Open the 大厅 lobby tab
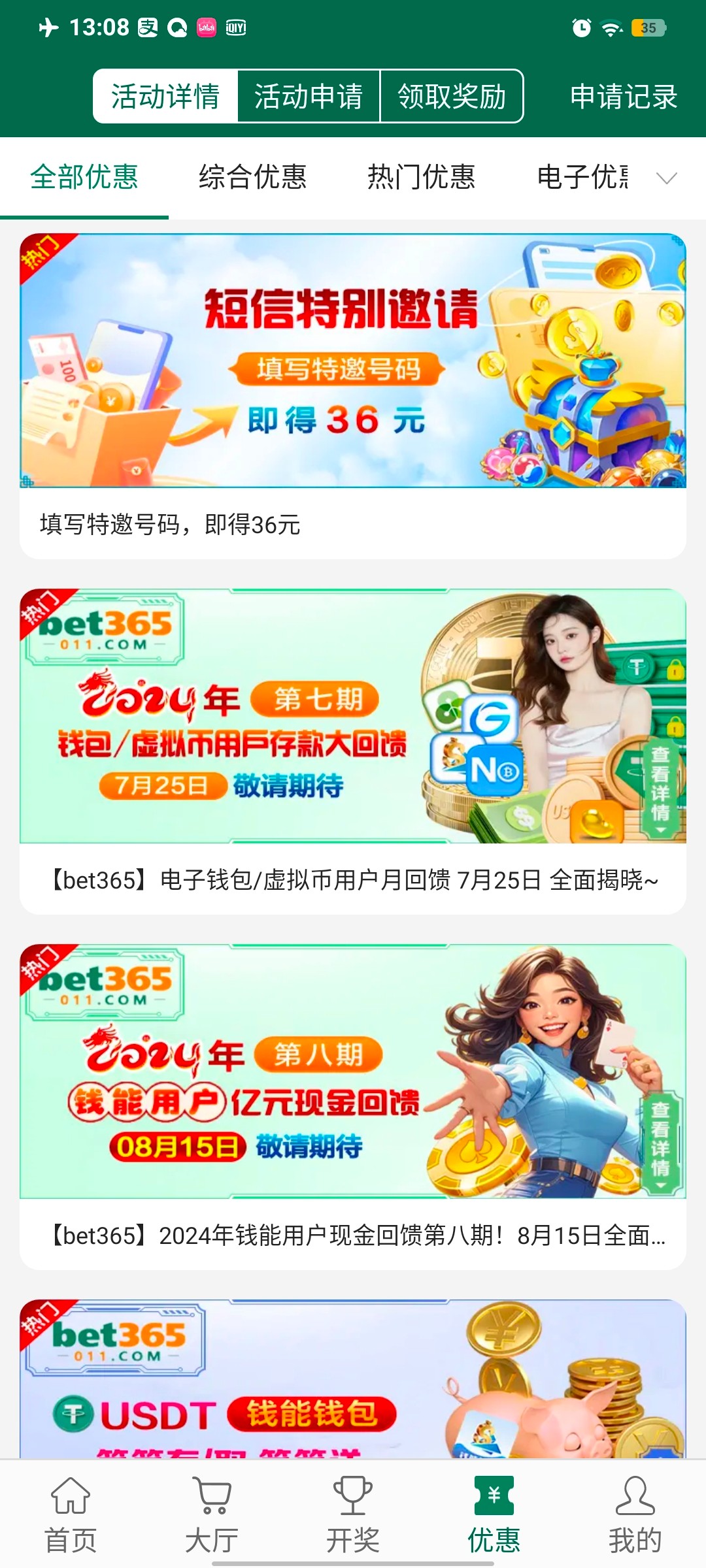The width and height of the screenshot is (706, 1568). click(x=212, y=1514)
